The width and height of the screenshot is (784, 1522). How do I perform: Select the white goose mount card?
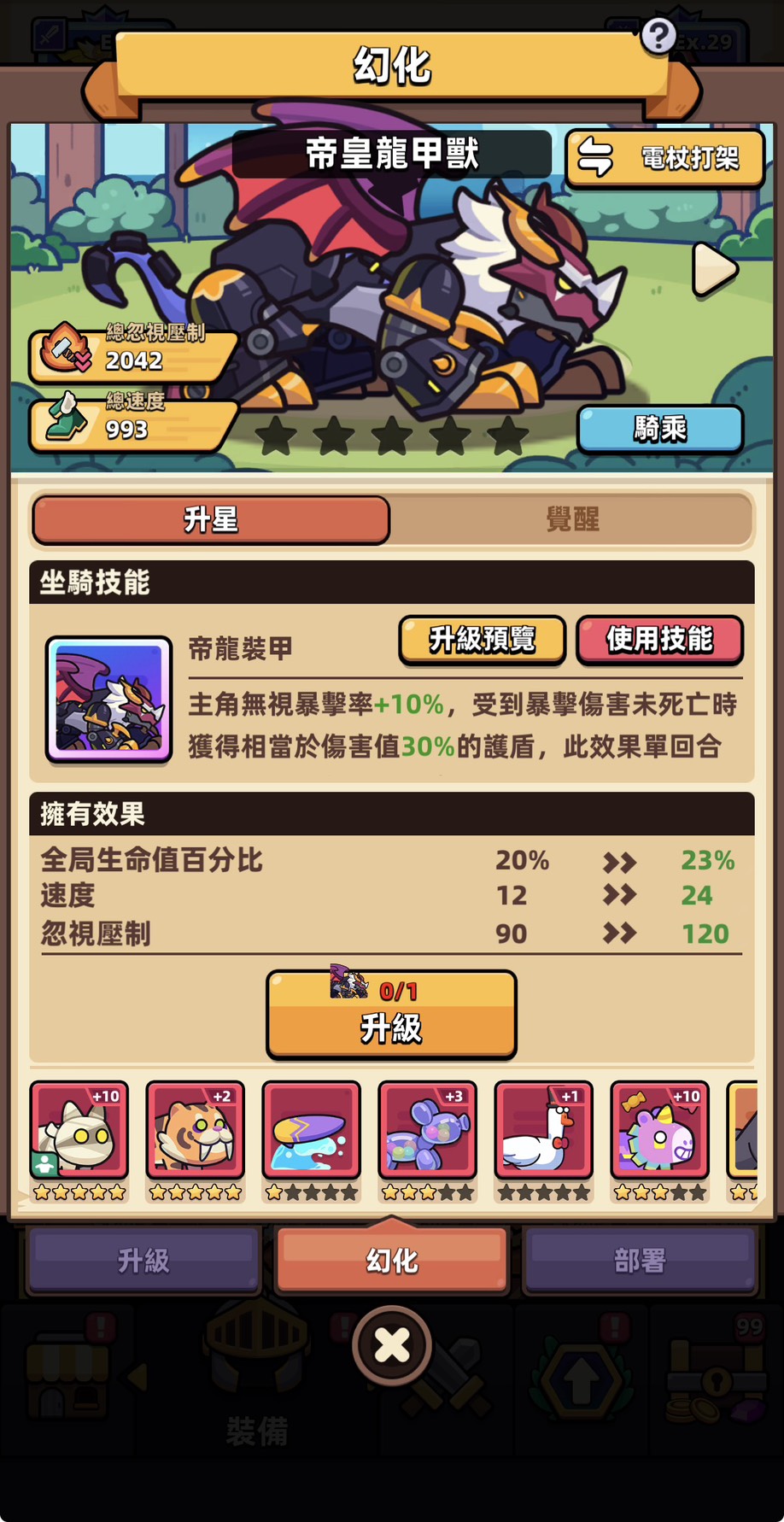[544, 1130]
